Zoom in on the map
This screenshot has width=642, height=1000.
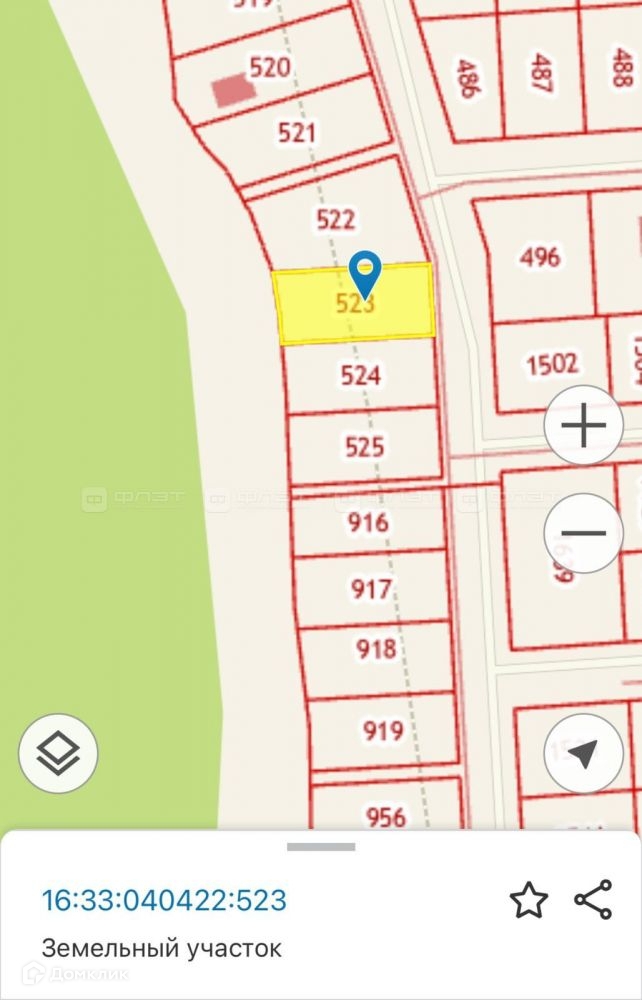point(584,426)
